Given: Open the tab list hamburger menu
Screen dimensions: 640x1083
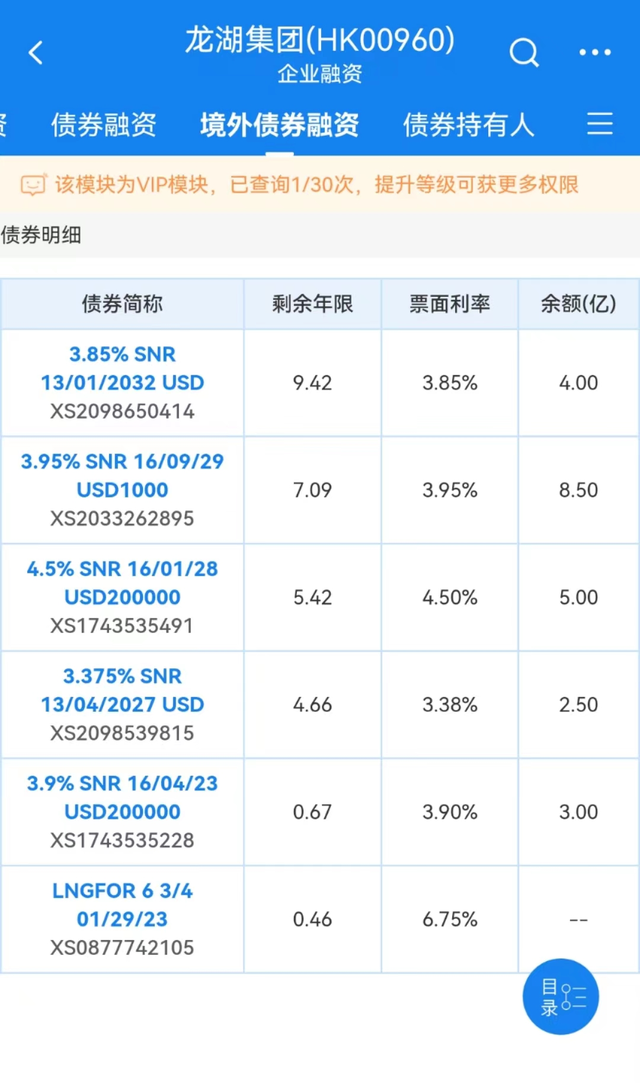Looking at the screenshot, I should point(600,124).
